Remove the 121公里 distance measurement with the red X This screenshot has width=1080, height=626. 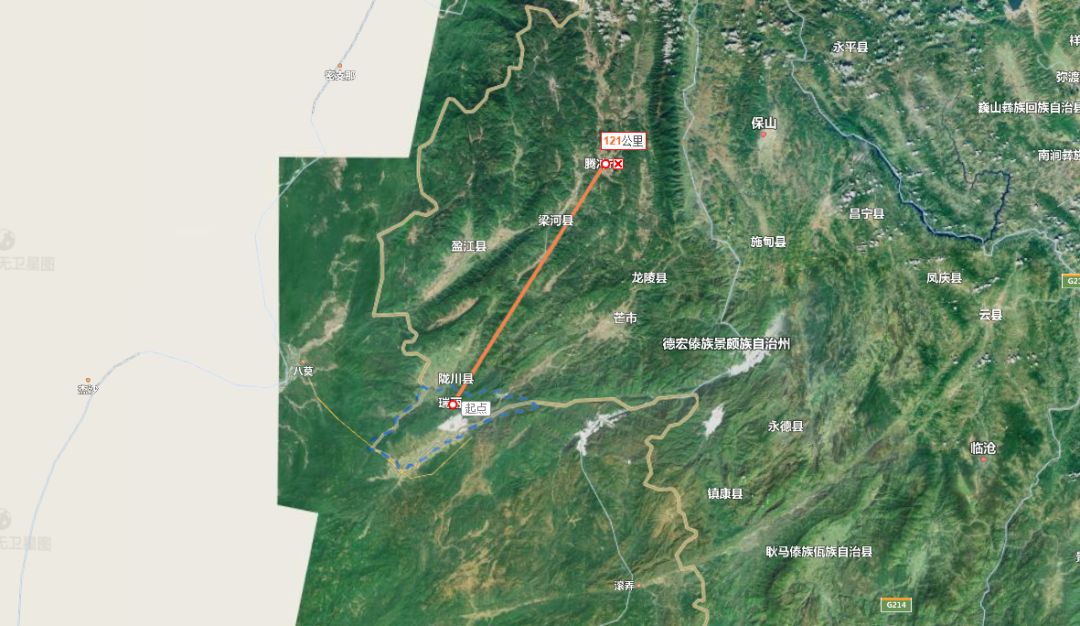tap(618, 163)
